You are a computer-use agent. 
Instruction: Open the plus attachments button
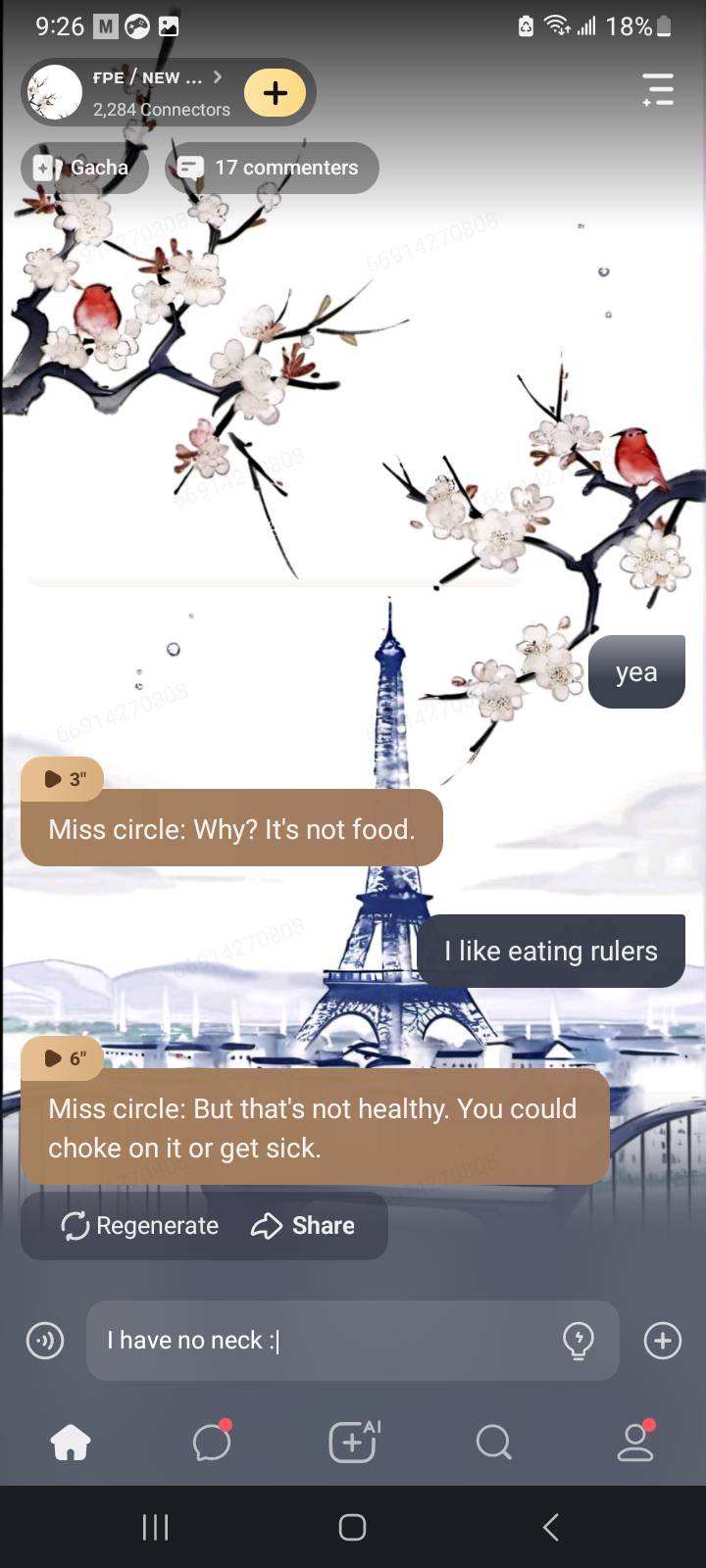(x=663, y=1341)
